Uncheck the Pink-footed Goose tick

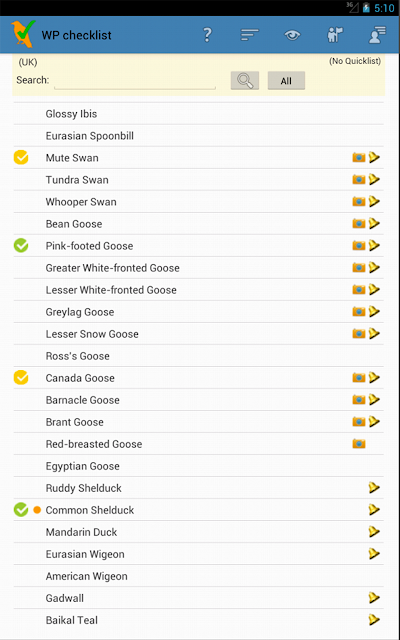(x=21, y=245)
